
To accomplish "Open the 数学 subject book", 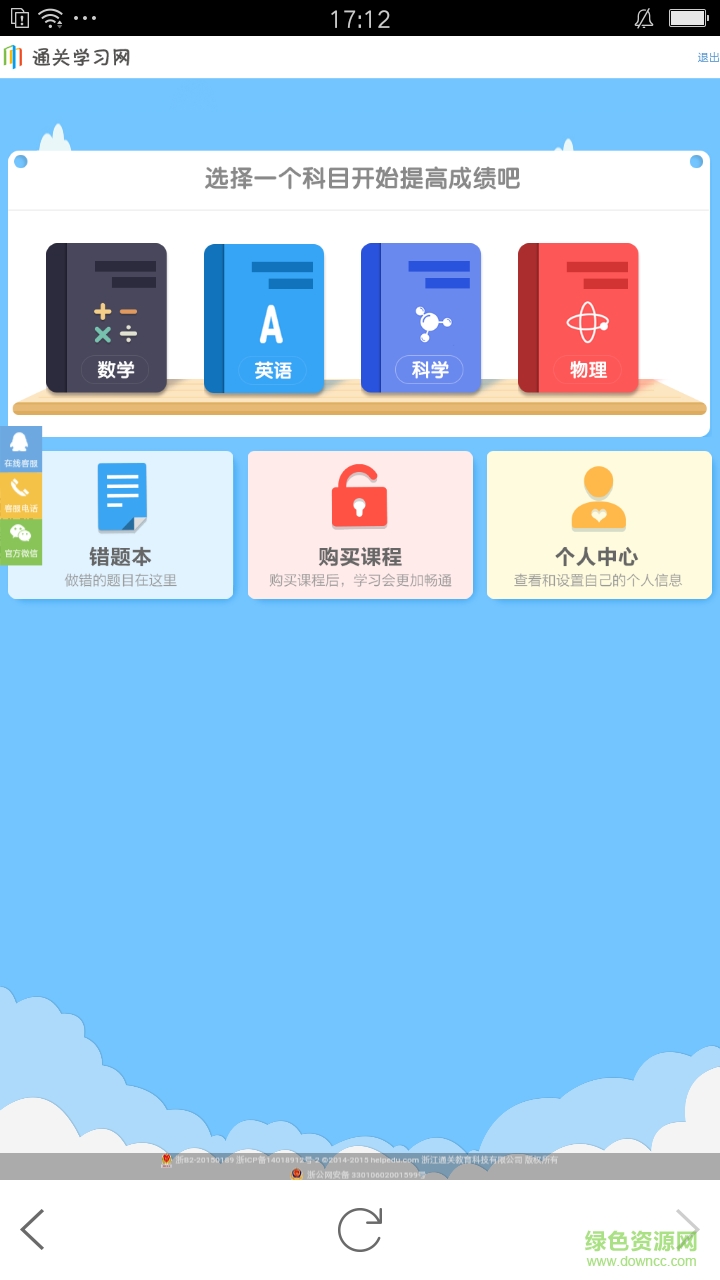I will point(106,318).
